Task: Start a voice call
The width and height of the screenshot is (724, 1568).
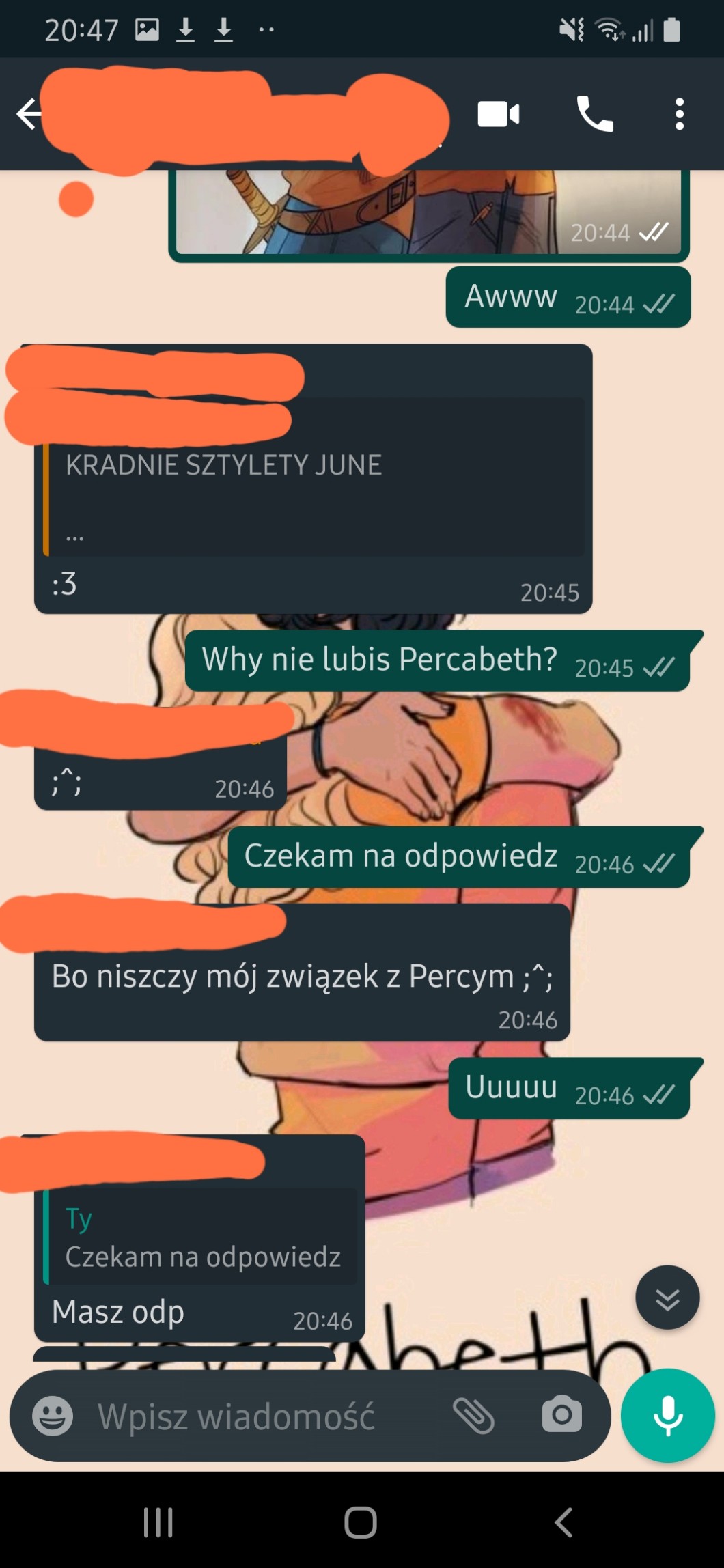Action: [x=594, y=114]
